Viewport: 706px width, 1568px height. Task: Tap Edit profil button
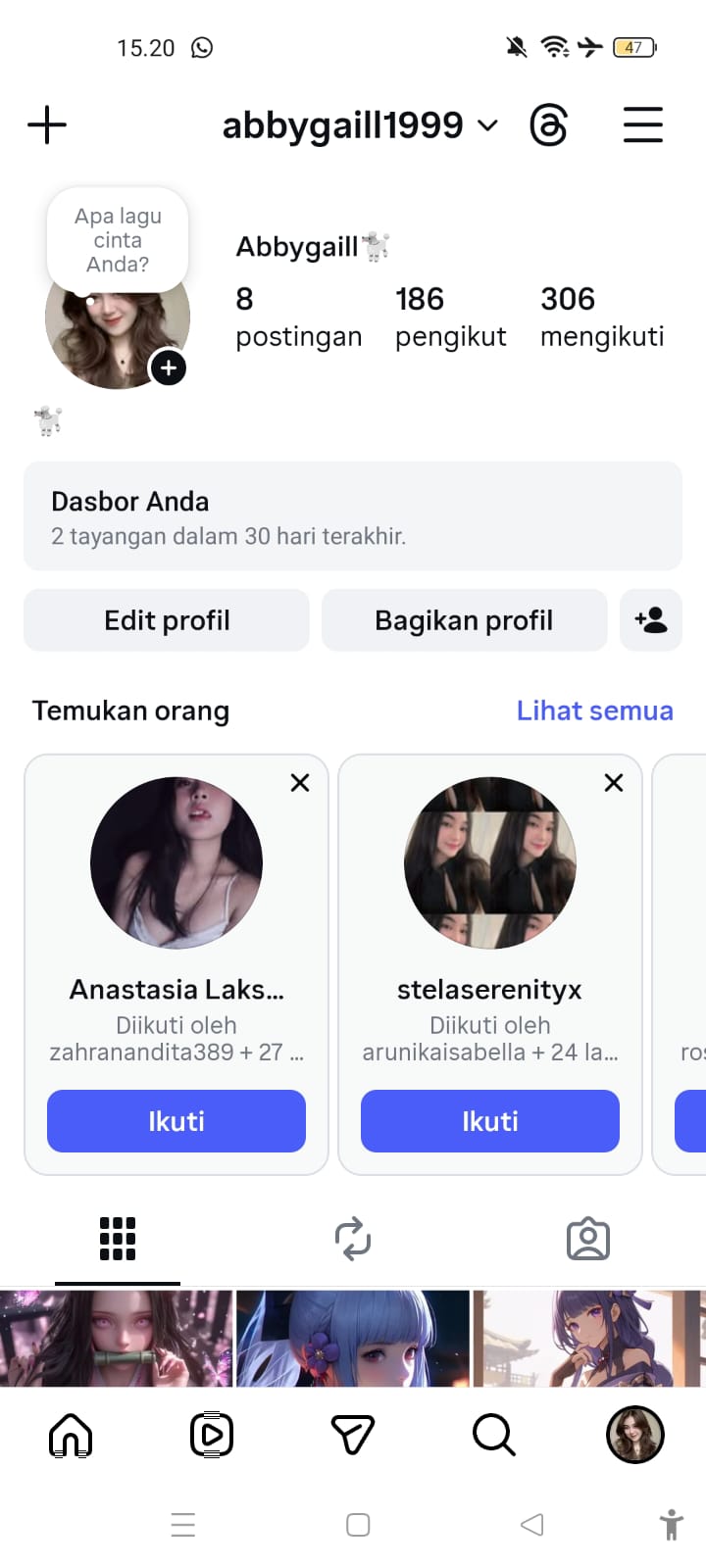(167, 620)
